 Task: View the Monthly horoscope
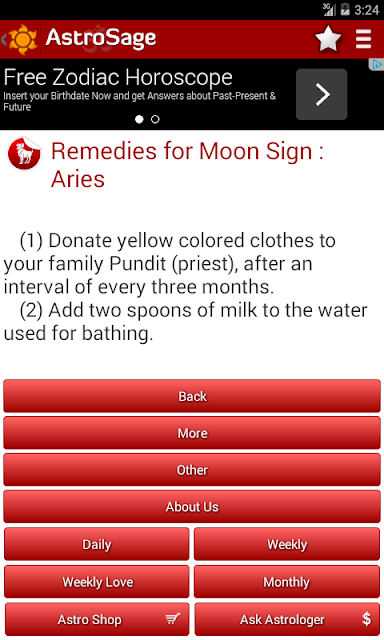(287, 582)
